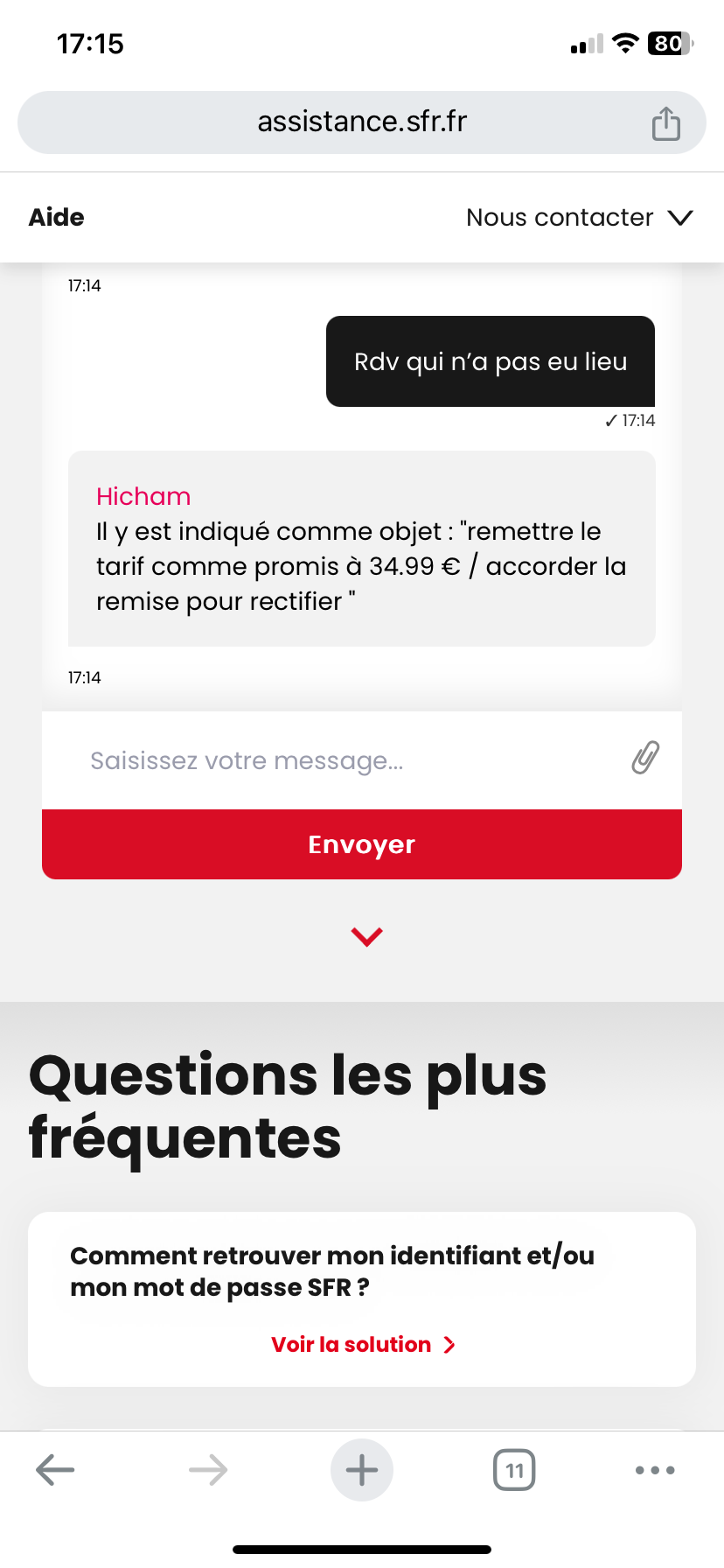Expand the Voir la solution answer

(361, 1344)
